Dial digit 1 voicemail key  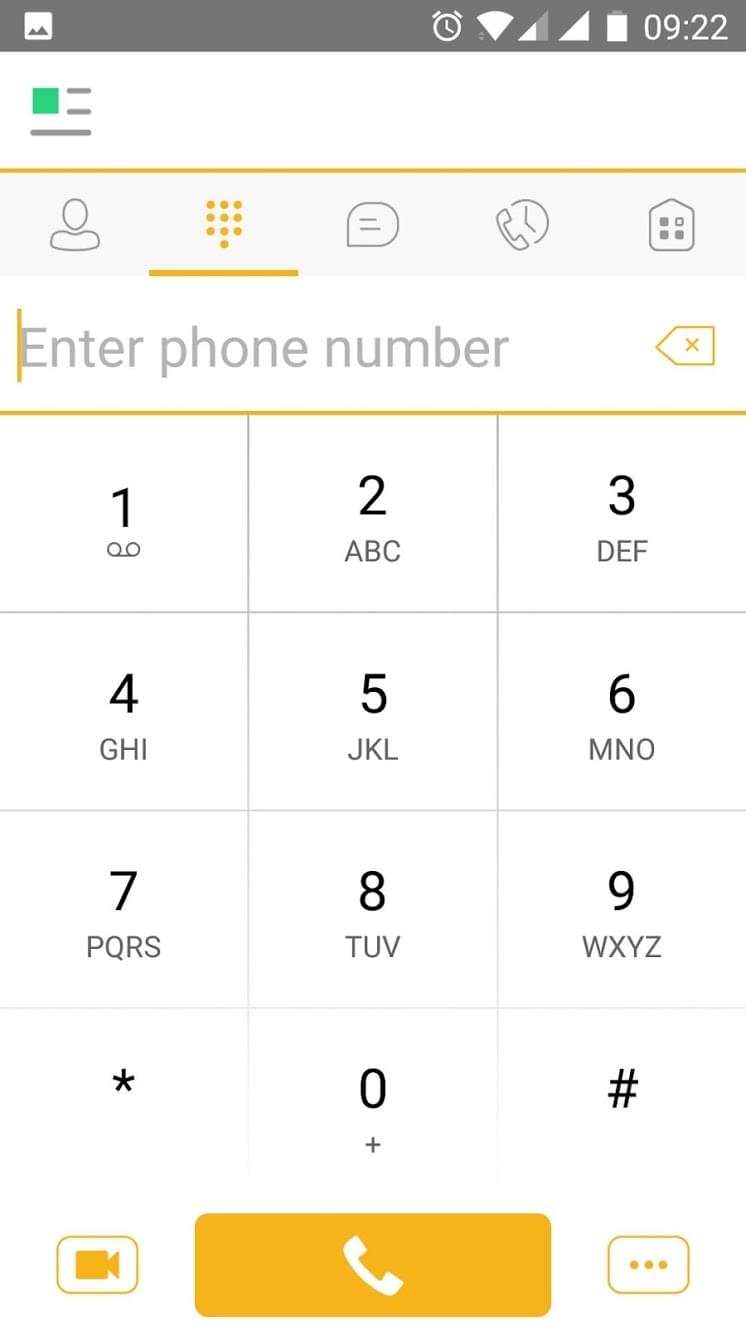click(123, 515)
